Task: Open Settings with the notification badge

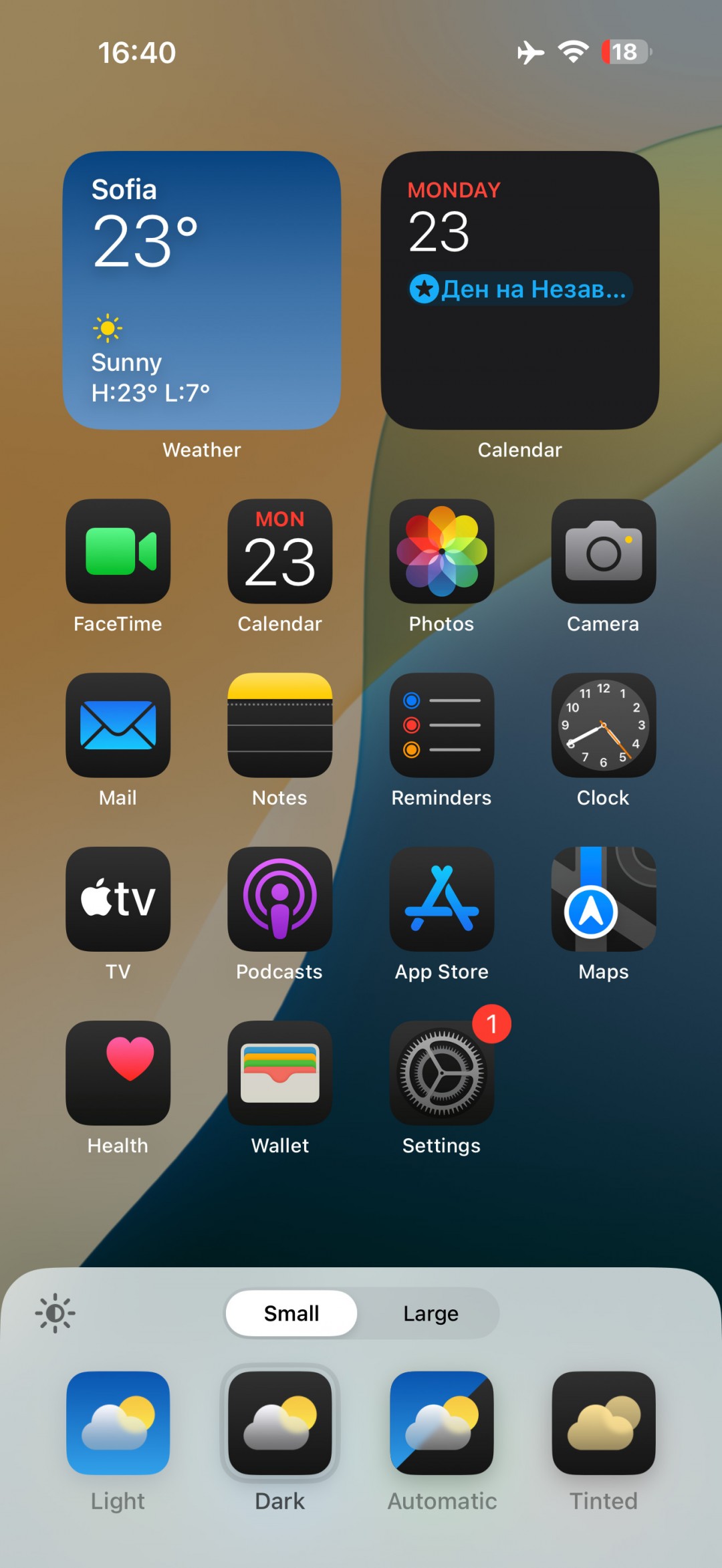Action: point(441,1073)
